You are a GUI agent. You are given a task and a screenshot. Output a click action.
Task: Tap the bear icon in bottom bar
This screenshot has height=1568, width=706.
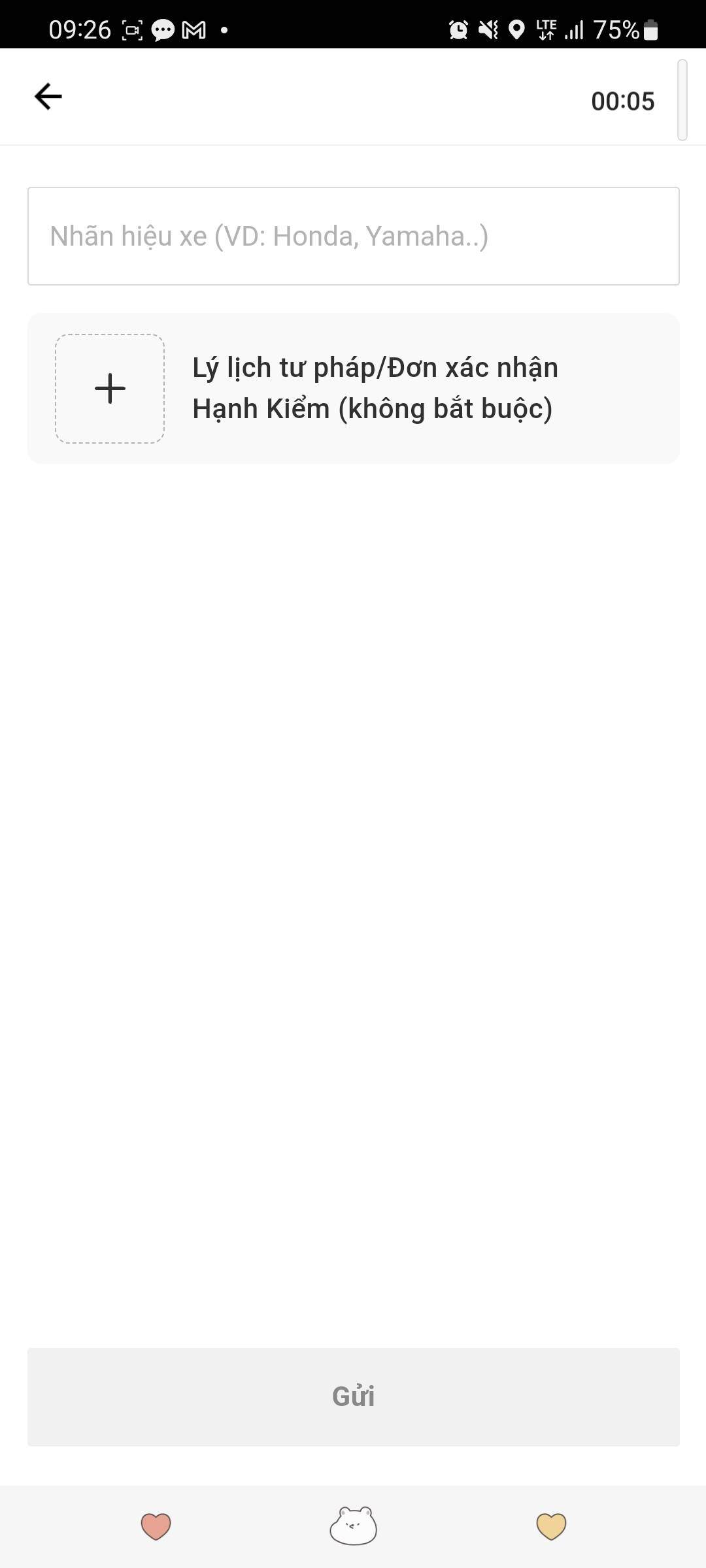pos(353,1526)
